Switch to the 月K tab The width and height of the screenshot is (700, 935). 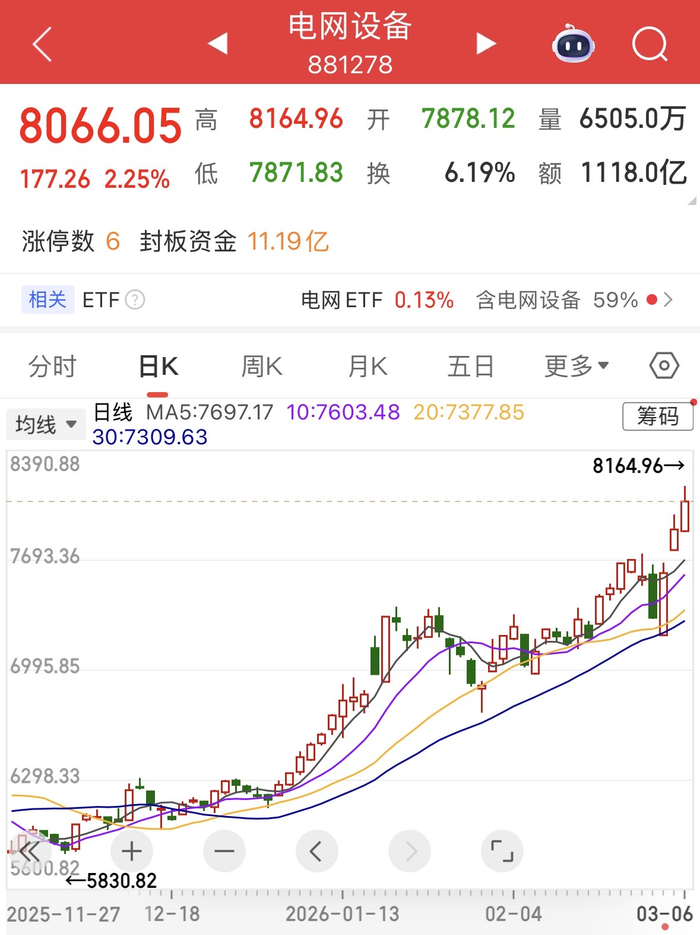(367, 366)
